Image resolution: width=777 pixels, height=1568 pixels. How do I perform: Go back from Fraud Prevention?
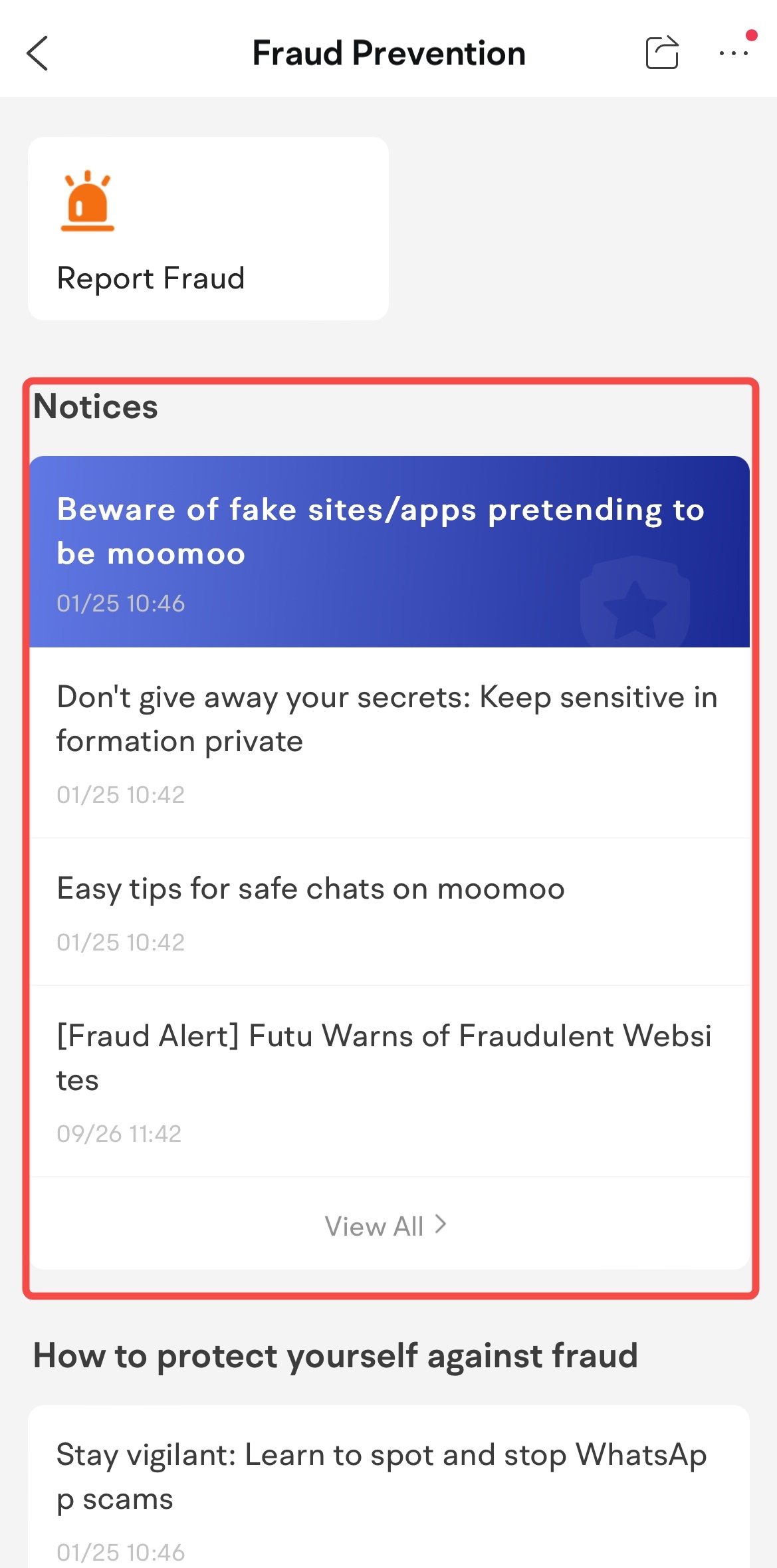pos(37,53)
